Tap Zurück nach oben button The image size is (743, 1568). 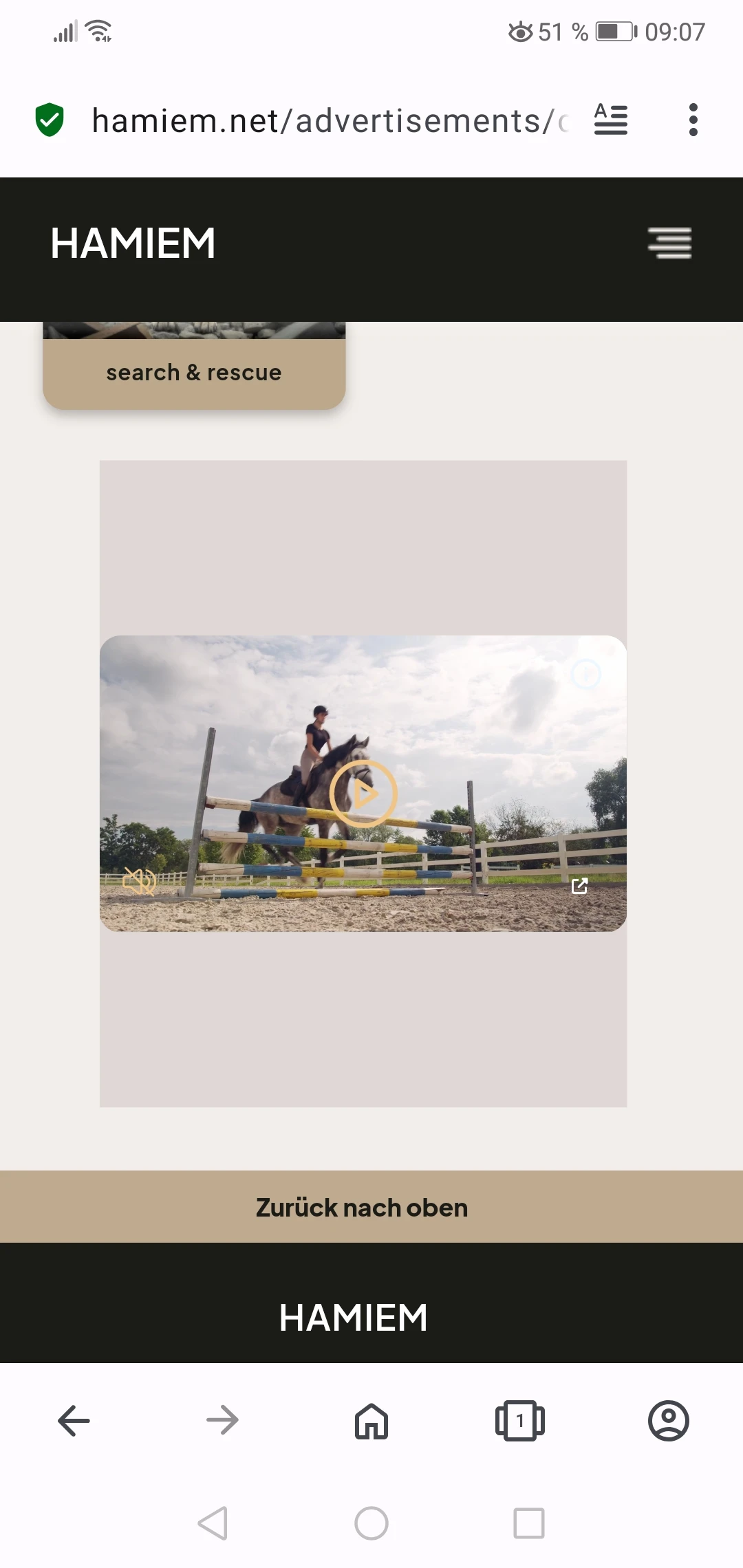click(362, 1208)
